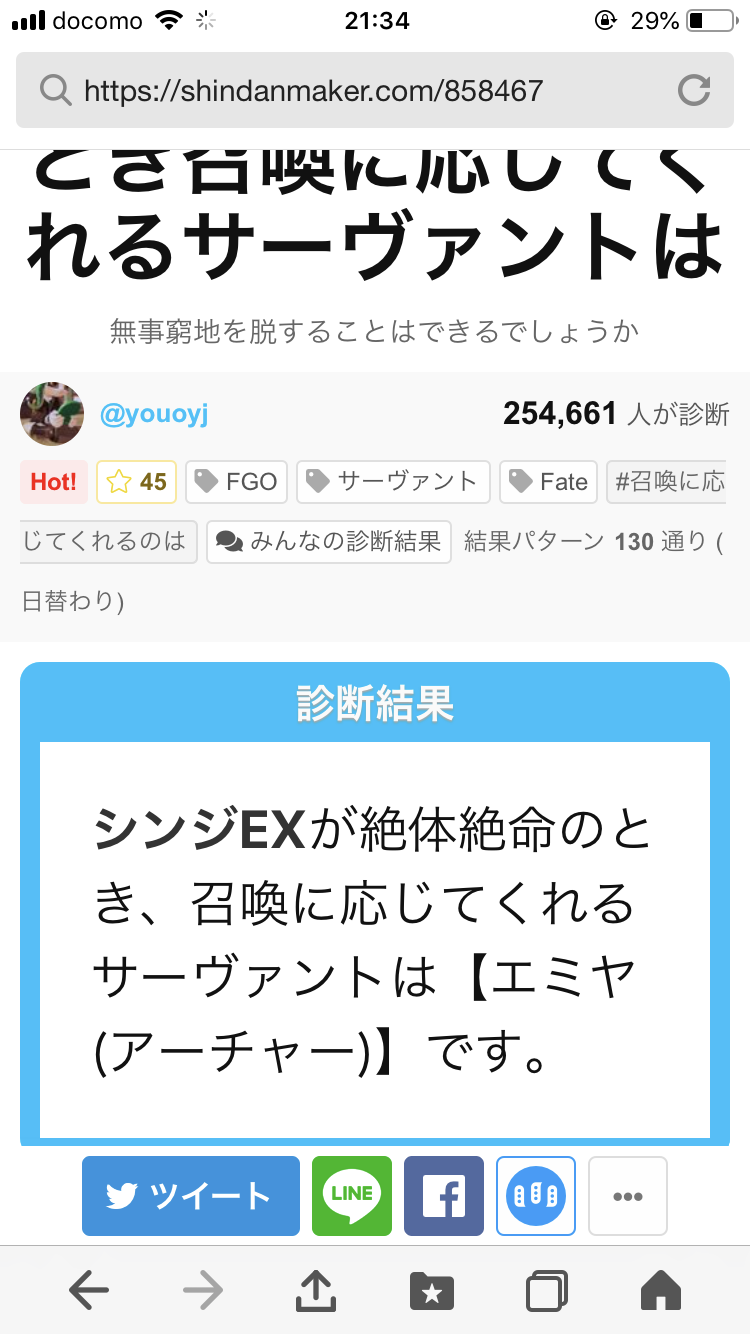Open @youoyj author profile
The image size is (750, 1334).
[x=154, y=414]
